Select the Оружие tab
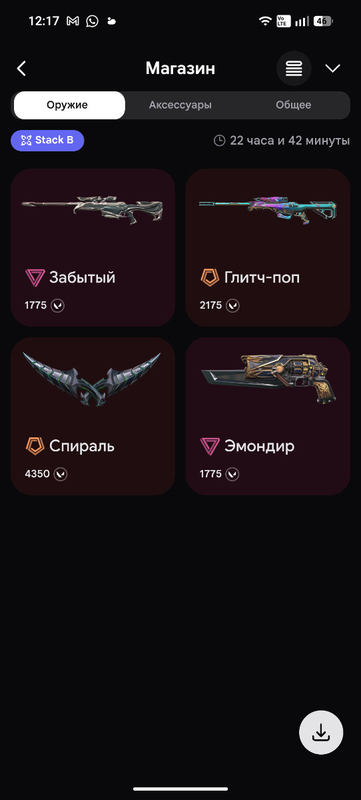This screenshot has height=800, width=361. tap(69, 105)
